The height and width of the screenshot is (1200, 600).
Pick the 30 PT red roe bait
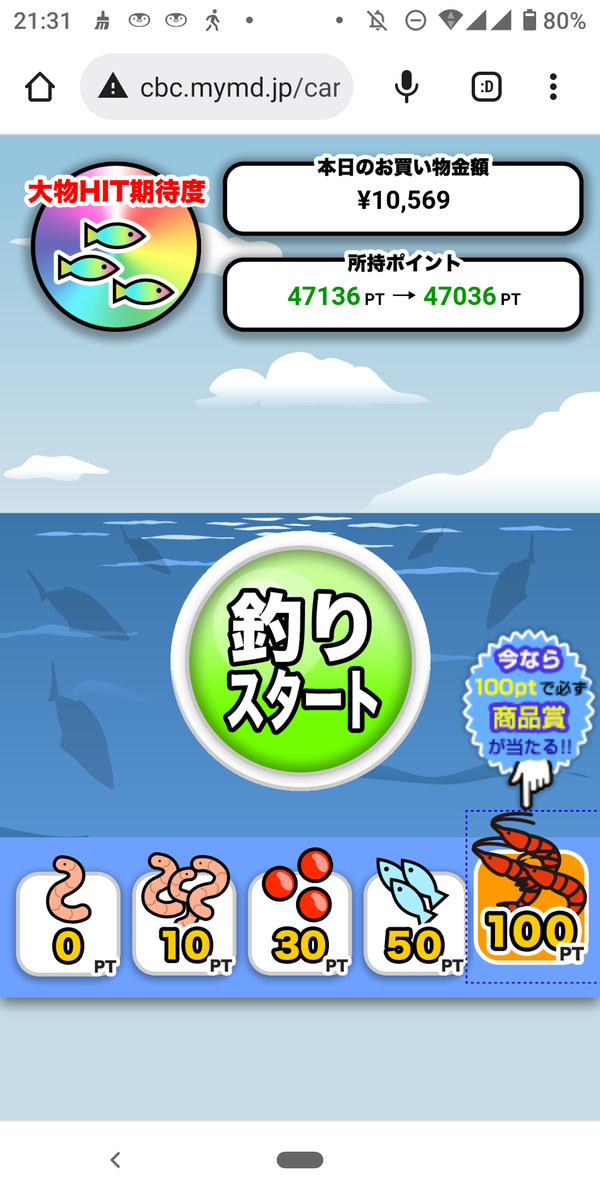point(300,922)
